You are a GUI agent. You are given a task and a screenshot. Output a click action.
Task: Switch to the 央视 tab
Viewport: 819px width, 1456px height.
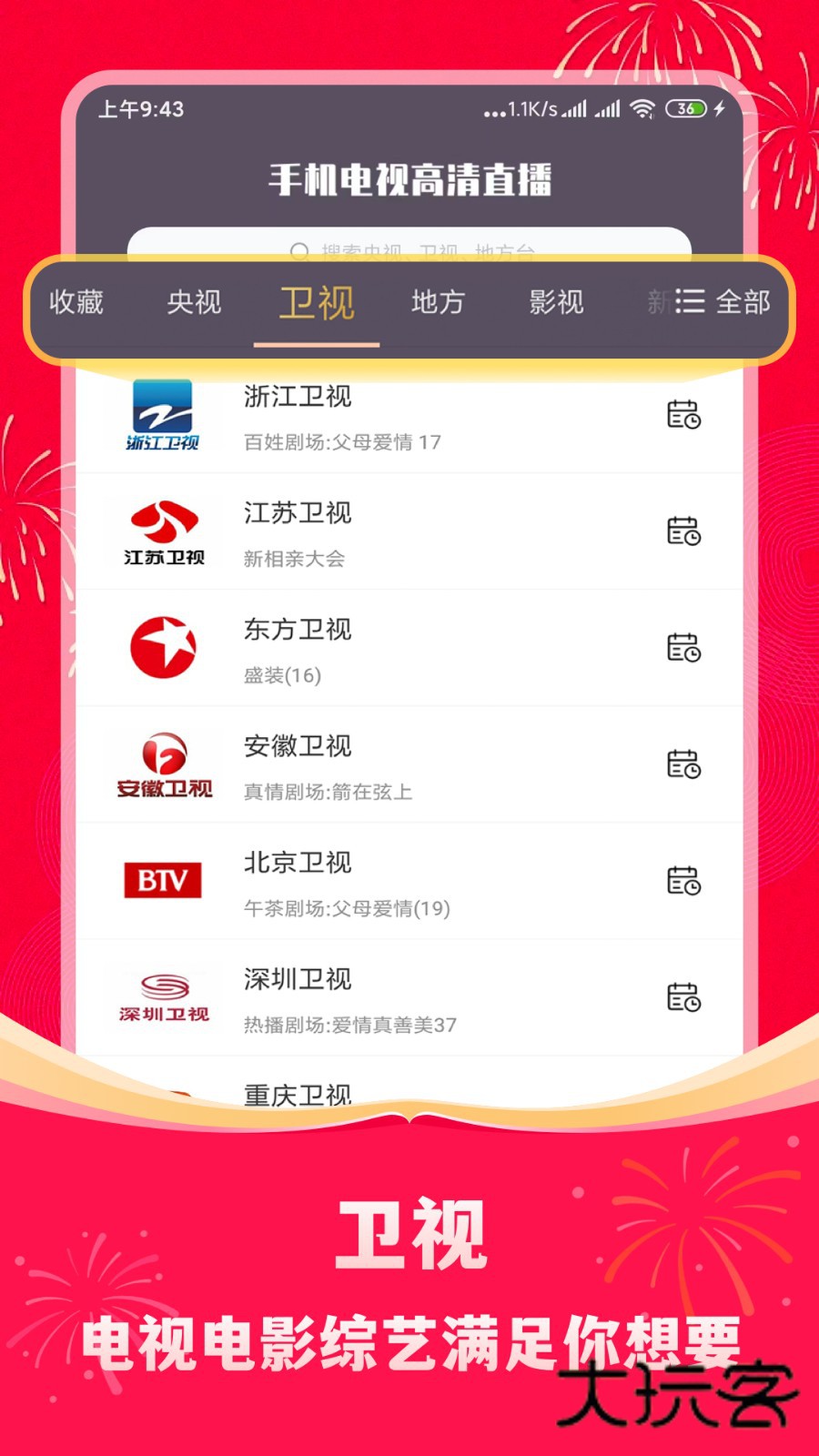[194, 303]
